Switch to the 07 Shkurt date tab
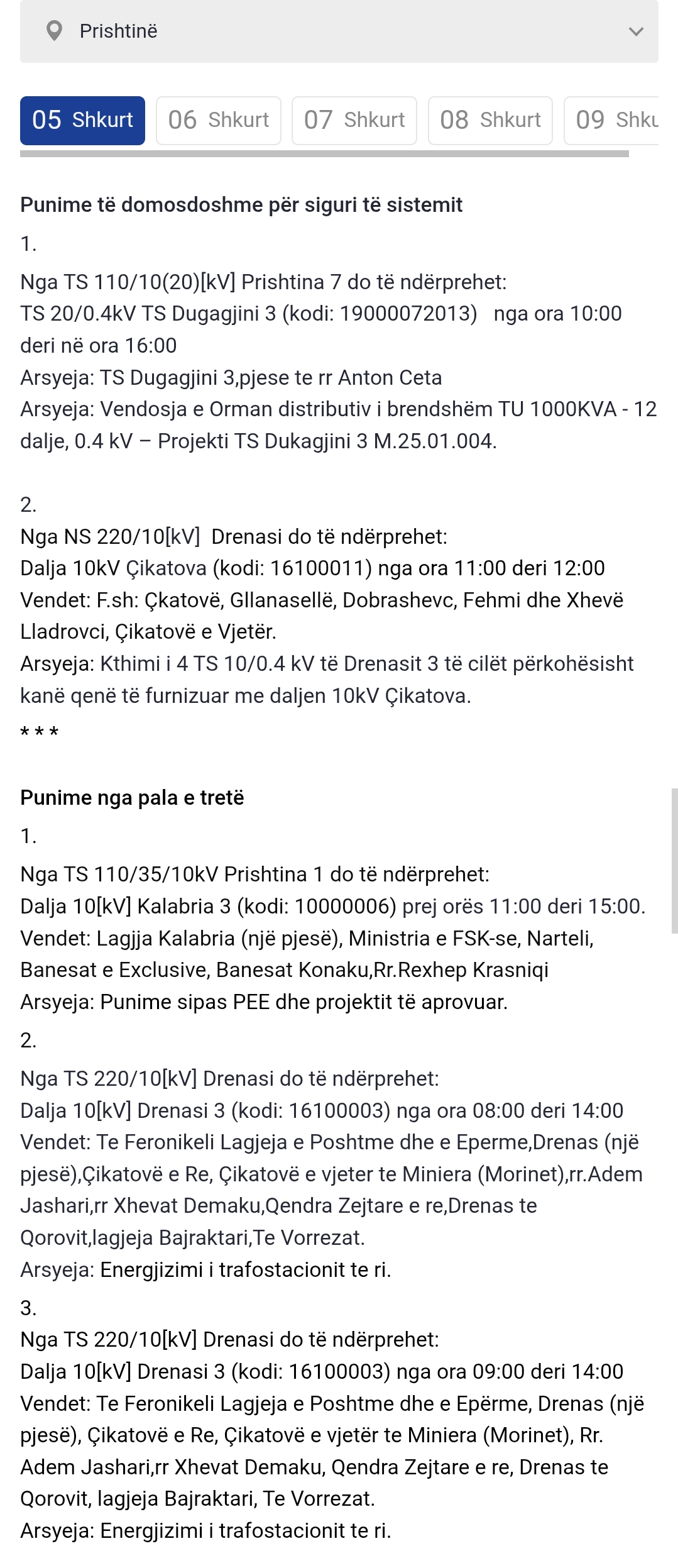Screen dimensions: 678x1568 tap(354, 120)
